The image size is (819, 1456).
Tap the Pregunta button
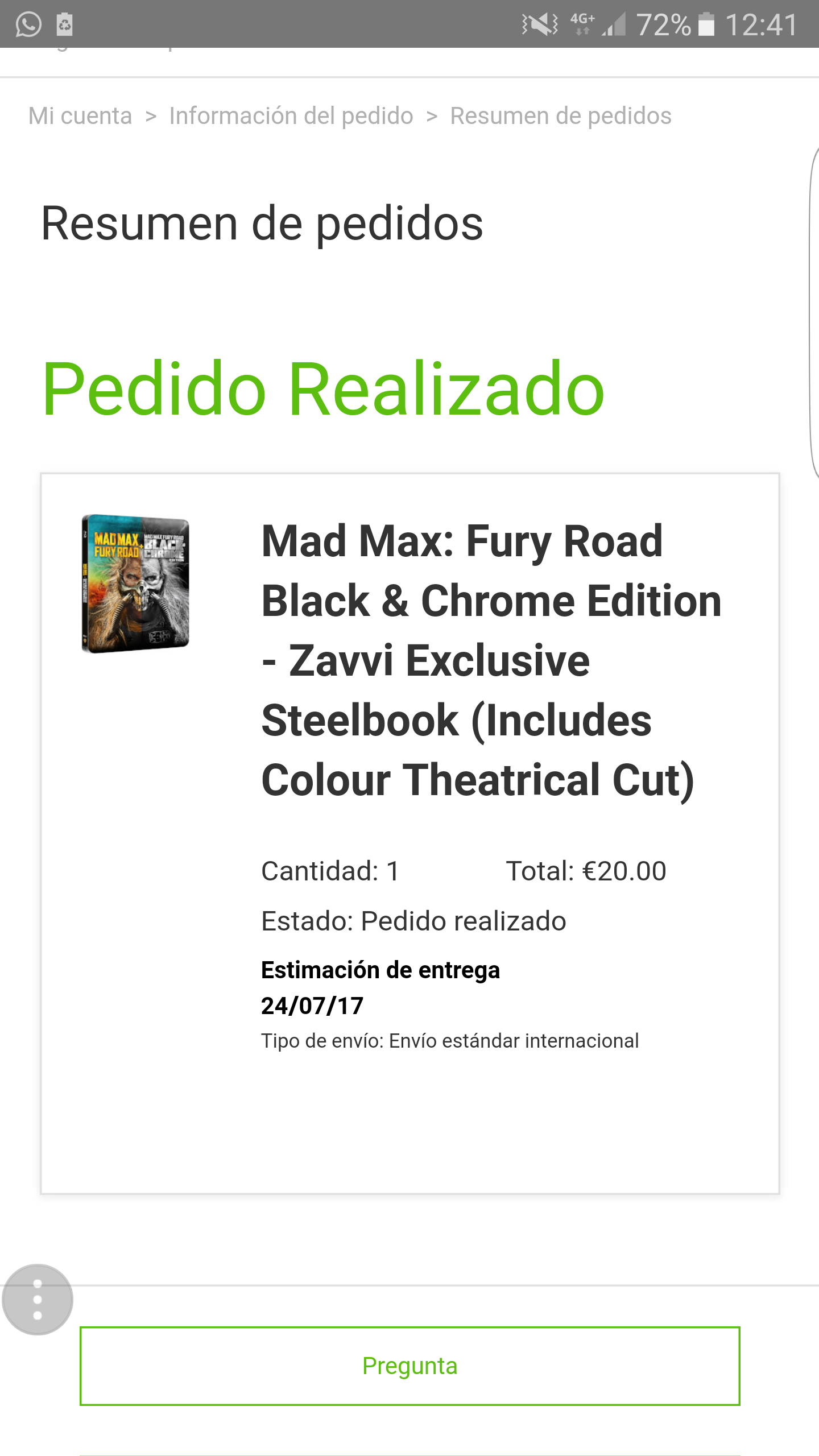pyautogui.click(x=409, y=1366)
